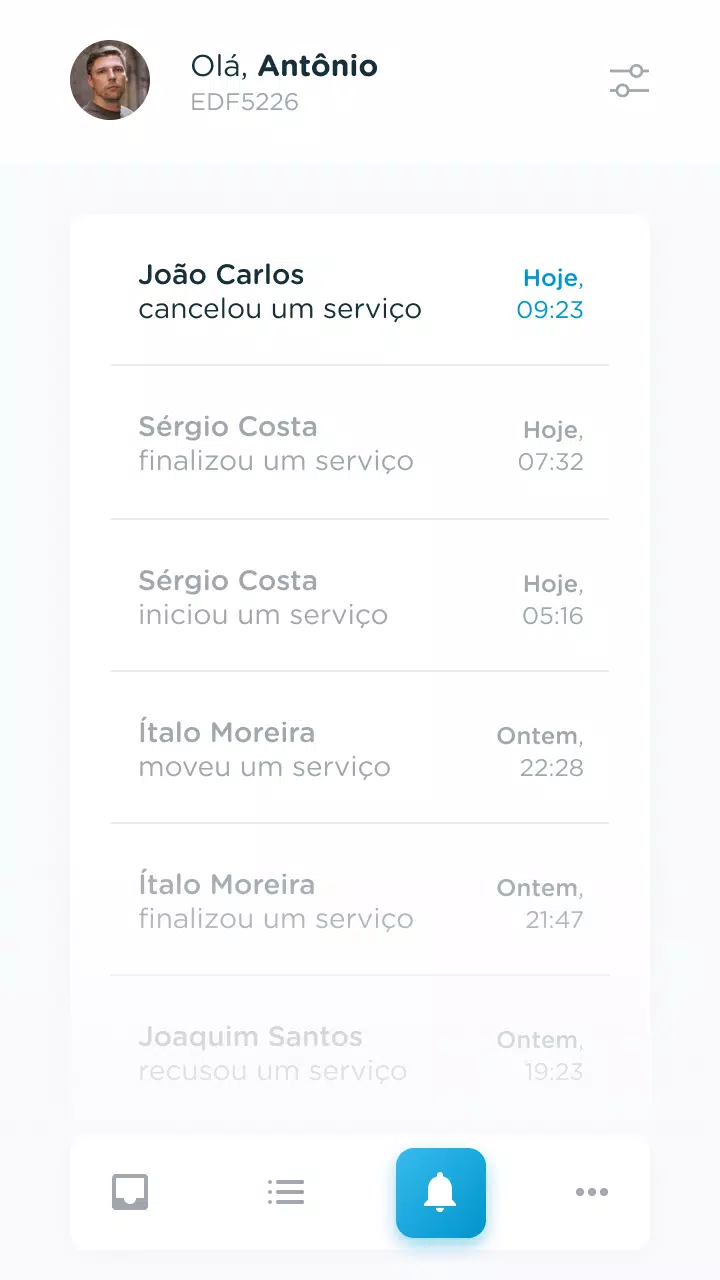Tap Antônio's profile picture

click(110, 80)
